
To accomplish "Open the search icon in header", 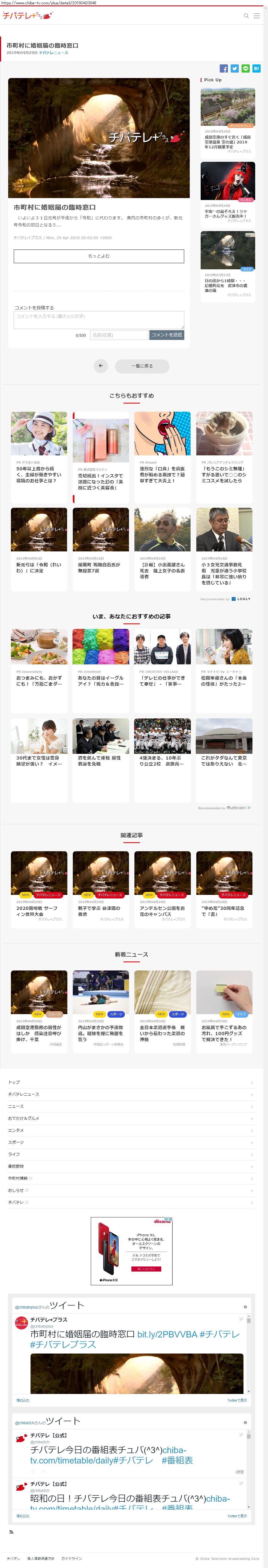I will 246,16.
